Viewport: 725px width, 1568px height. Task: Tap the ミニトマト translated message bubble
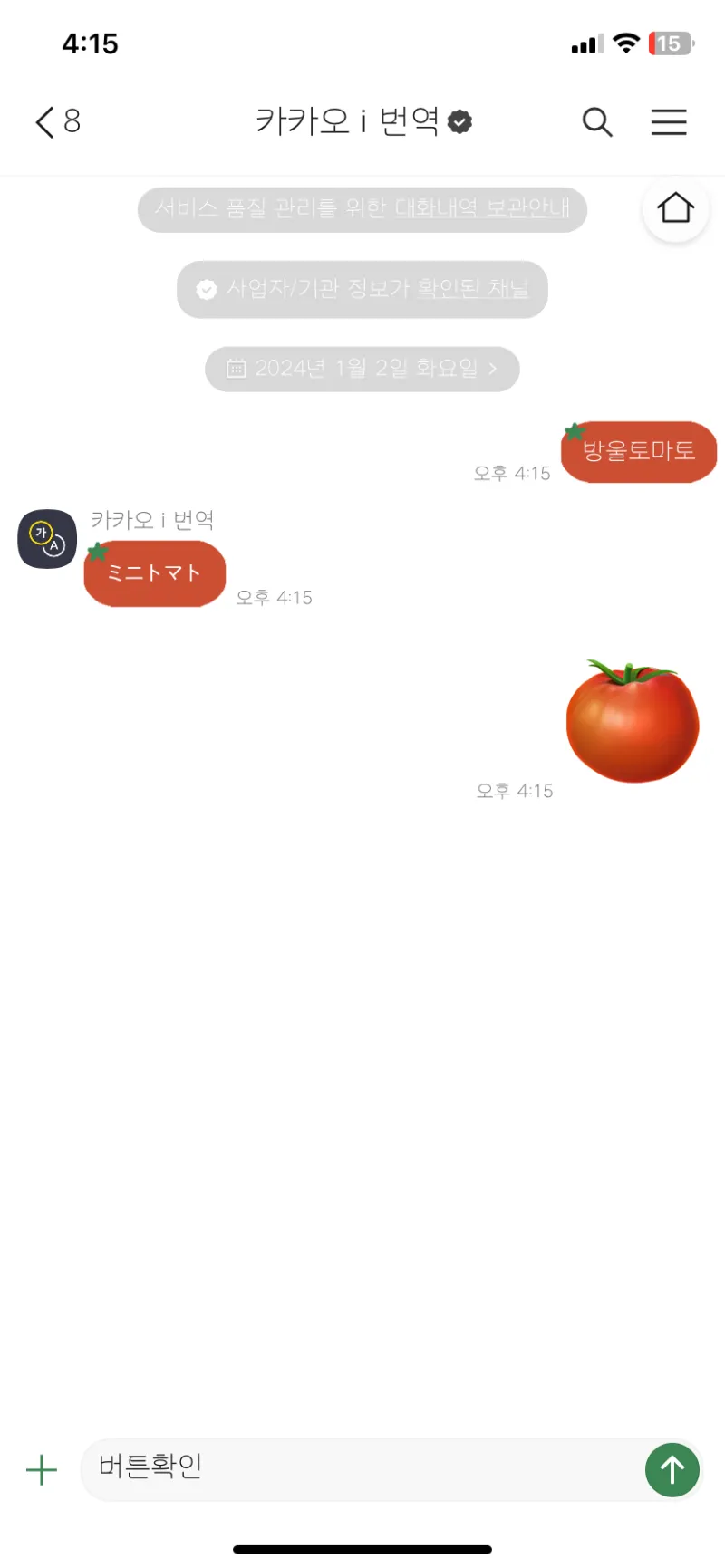coord(154,573)
